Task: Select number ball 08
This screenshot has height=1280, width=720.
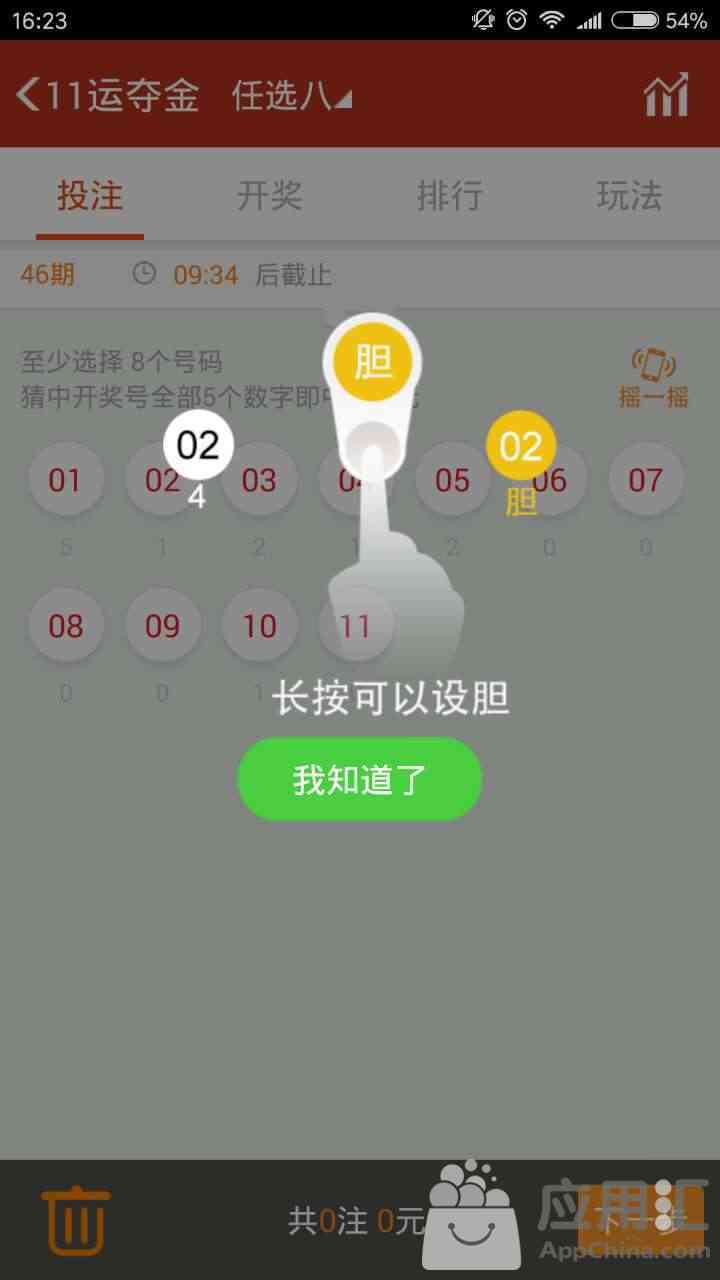Action: 65,626
